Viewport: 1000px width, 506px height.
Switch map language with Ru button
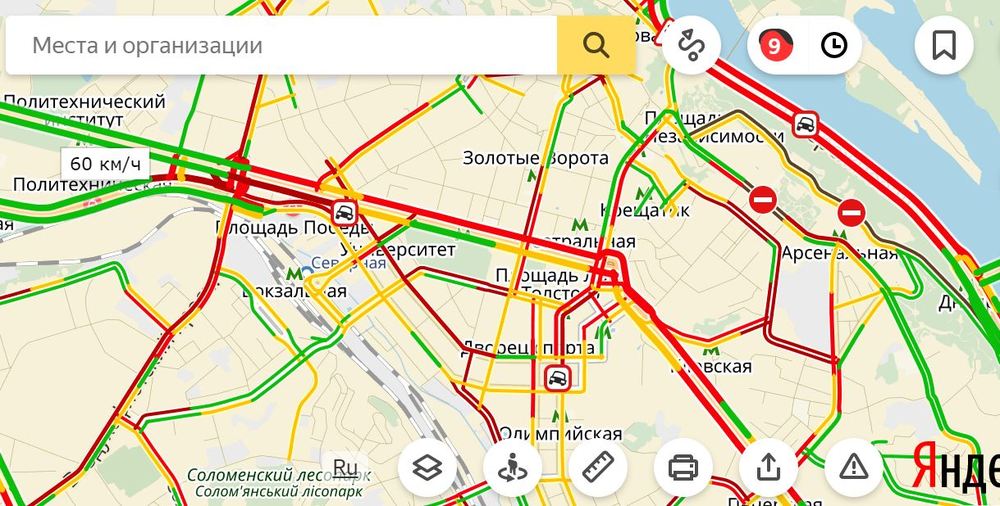345,467
